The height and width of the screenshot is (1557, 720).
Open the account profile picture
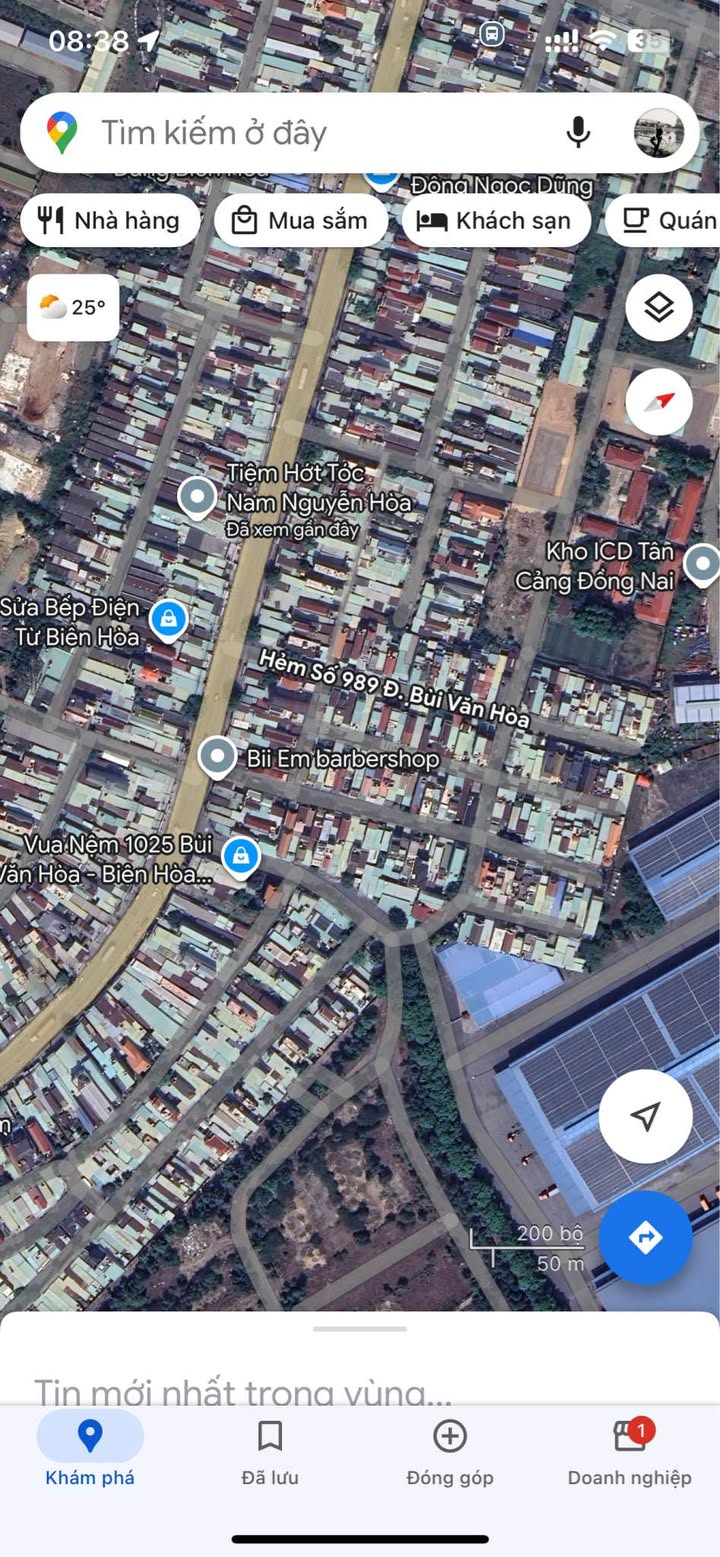659,132
